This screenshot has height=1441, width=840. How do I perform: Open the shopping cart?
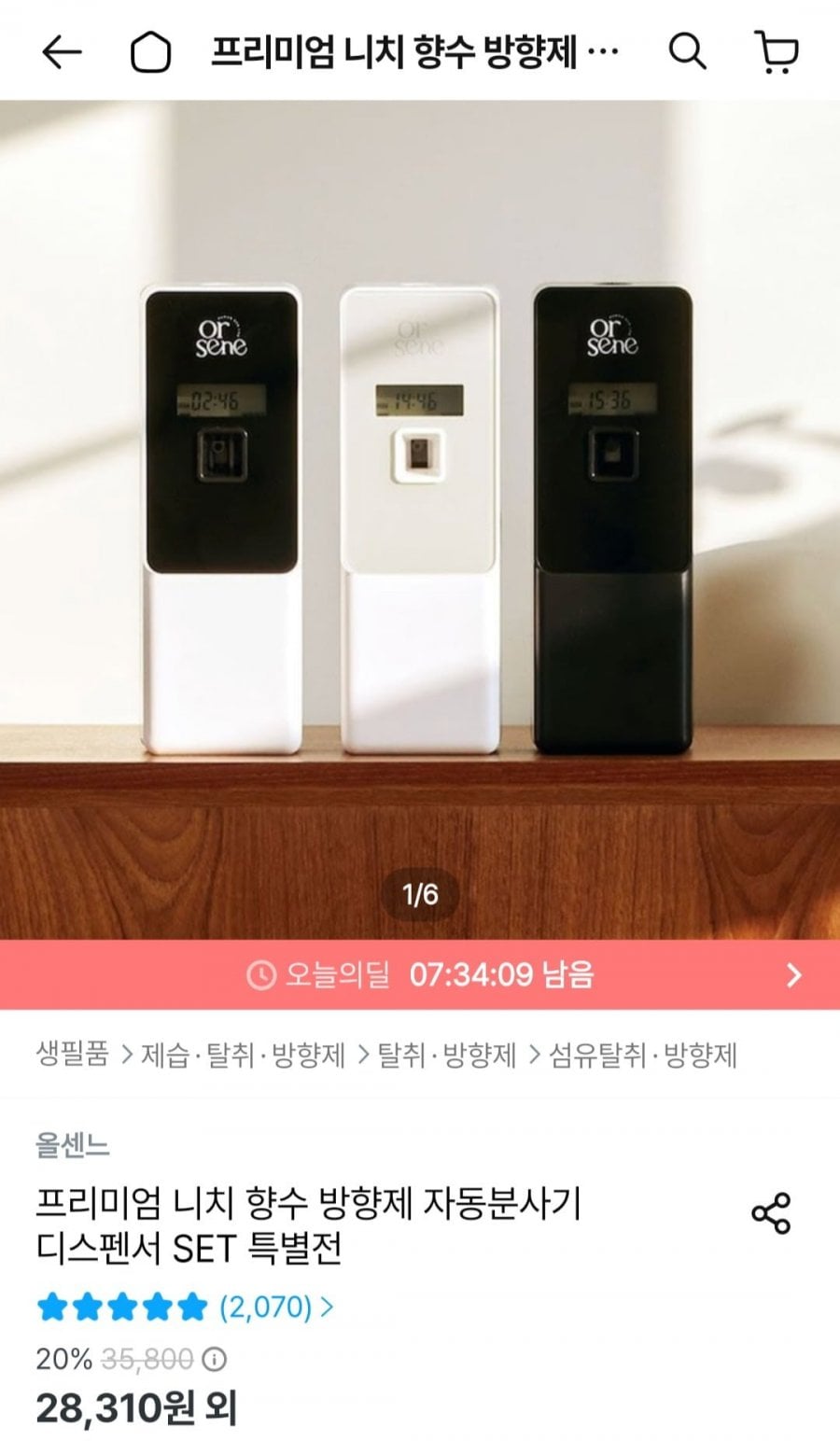tap(776, 52)
